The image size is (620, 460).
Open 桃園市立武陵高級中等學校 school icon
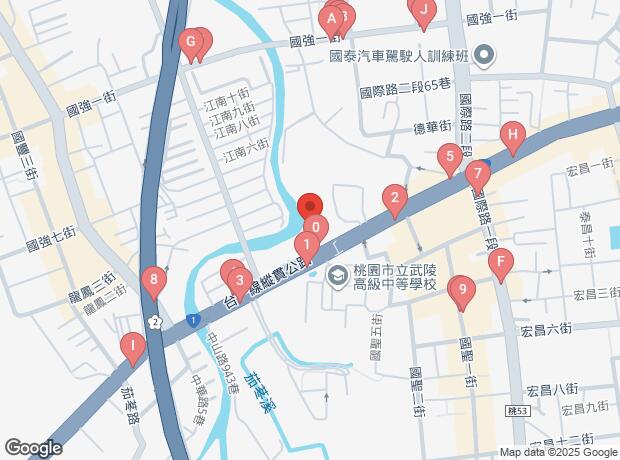coord(338,274)
